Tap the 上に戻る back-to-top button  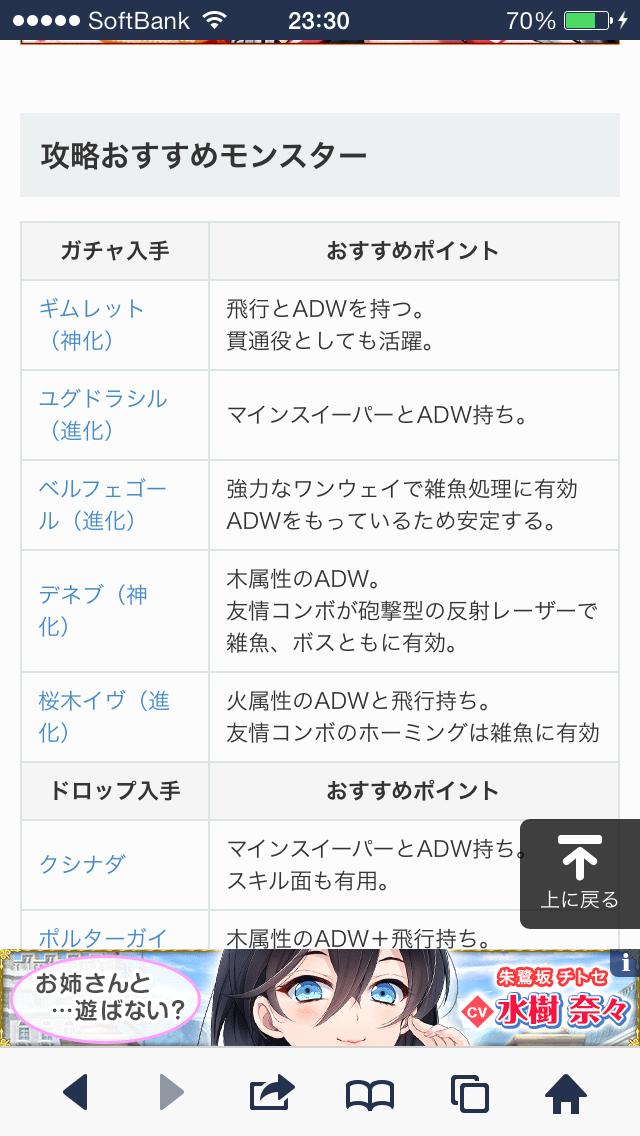tap(579, 873)
